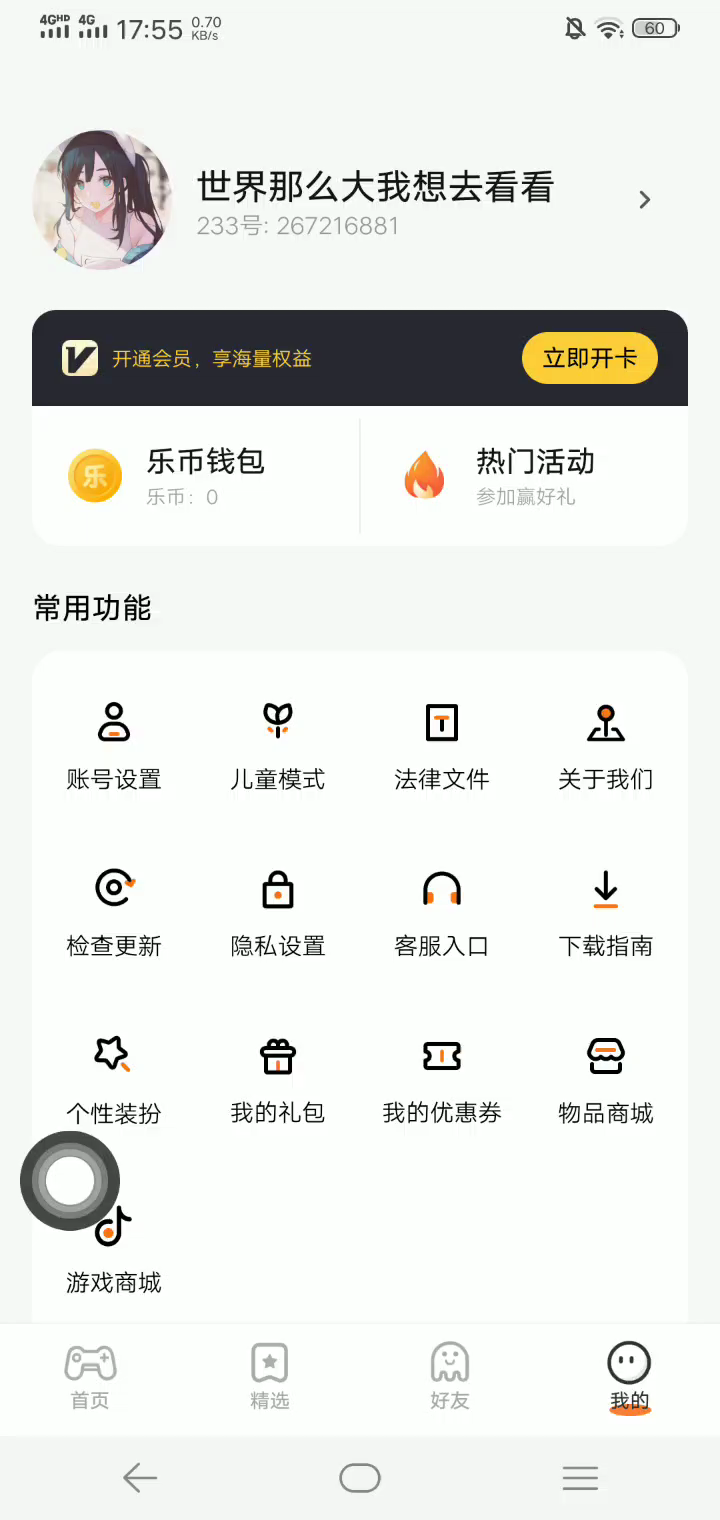This screenshot has width=720, height=1520.
Task: Open 关于我们 about page
Action: coord(606,745)
